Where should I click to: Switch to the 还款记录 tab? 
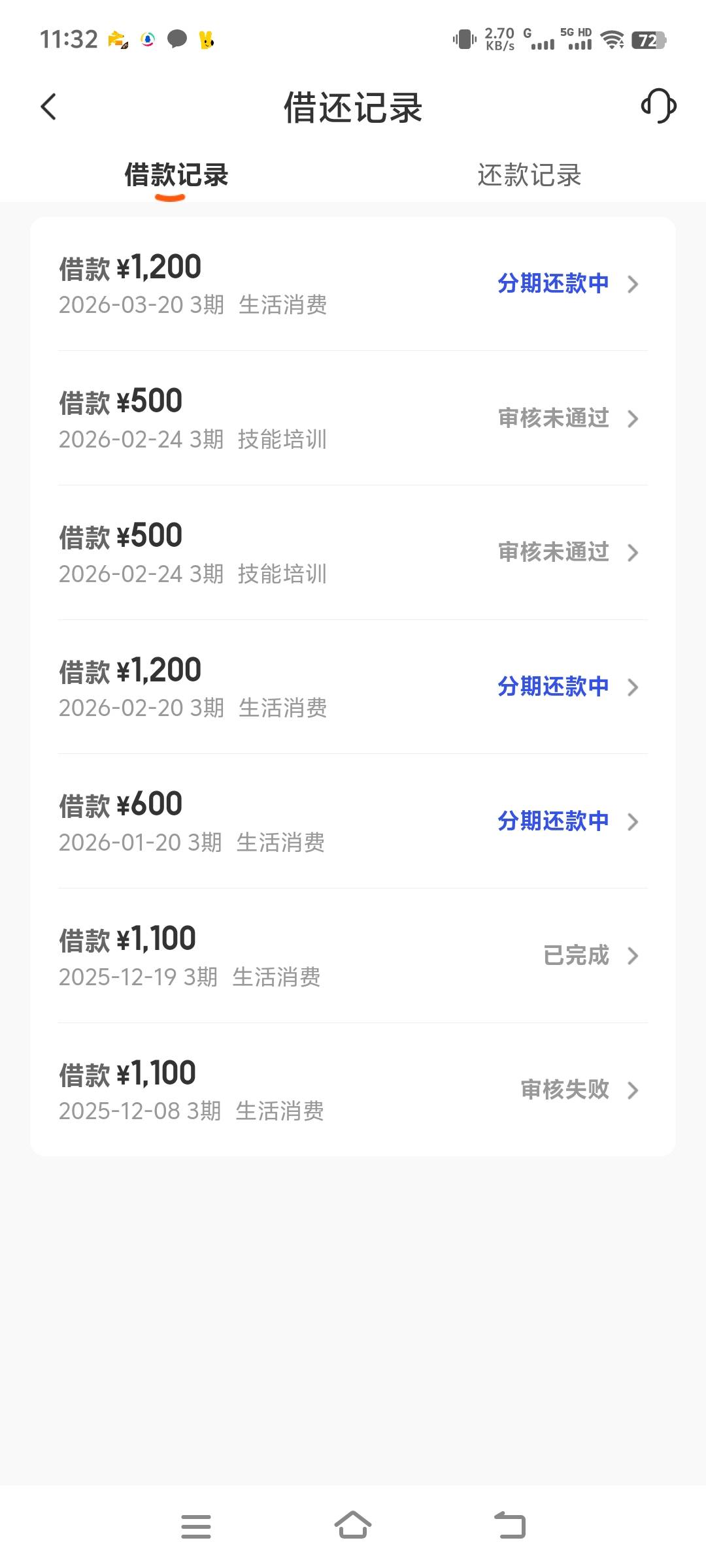click(529, 175)
